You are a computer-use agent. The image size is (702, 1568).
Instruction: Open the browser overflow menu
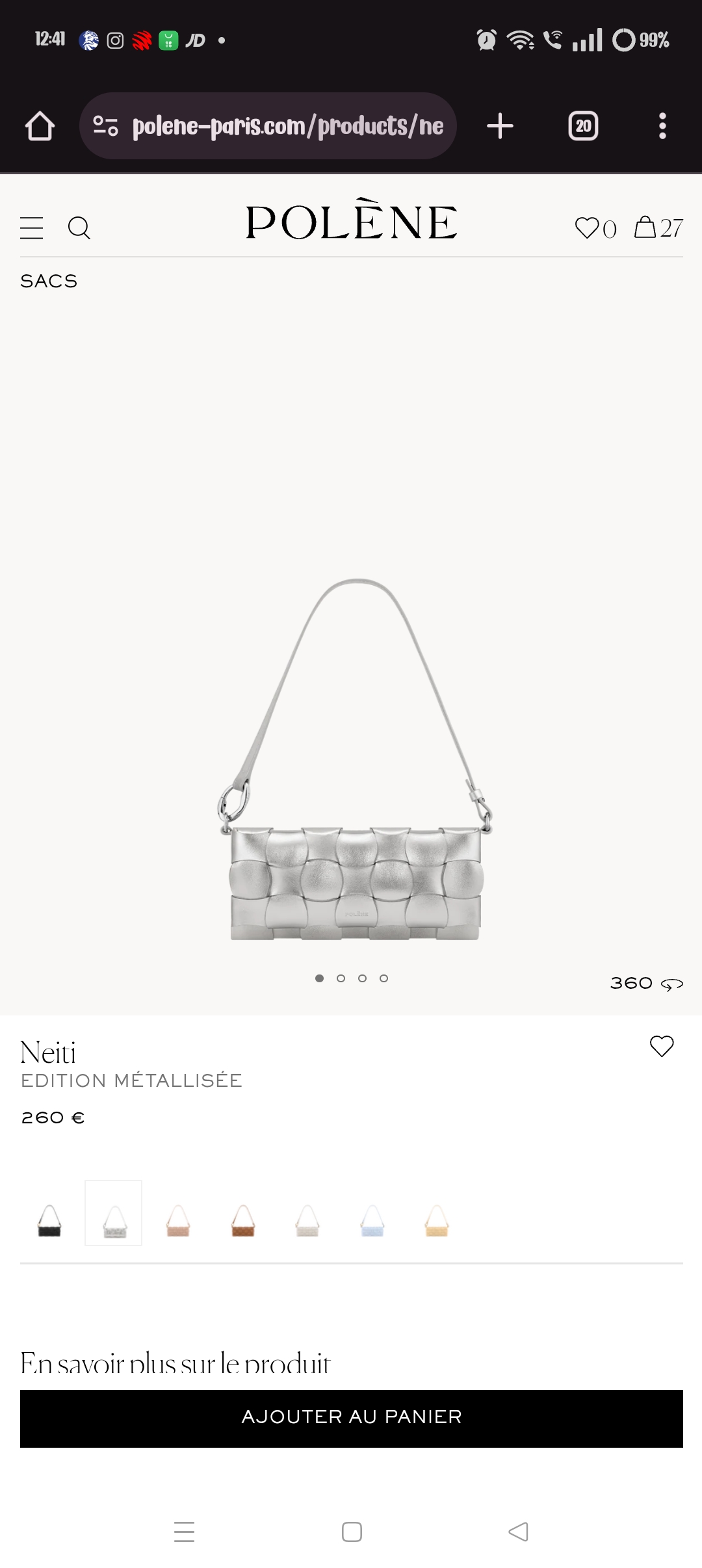point(662,126)
